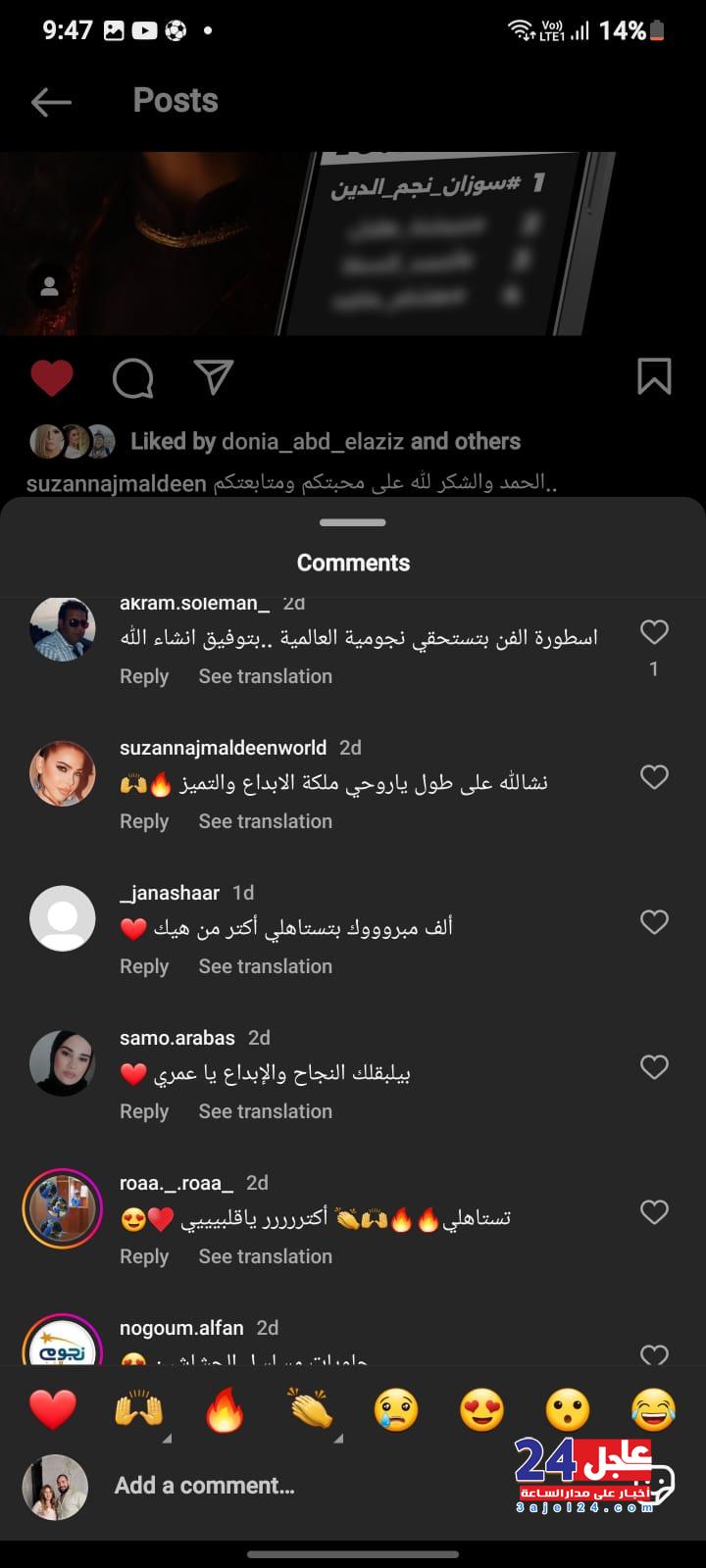Insert the heart-eyes emoji reaction
The width and height of the screenshot is (706, 1568).
coord(481,1411)
